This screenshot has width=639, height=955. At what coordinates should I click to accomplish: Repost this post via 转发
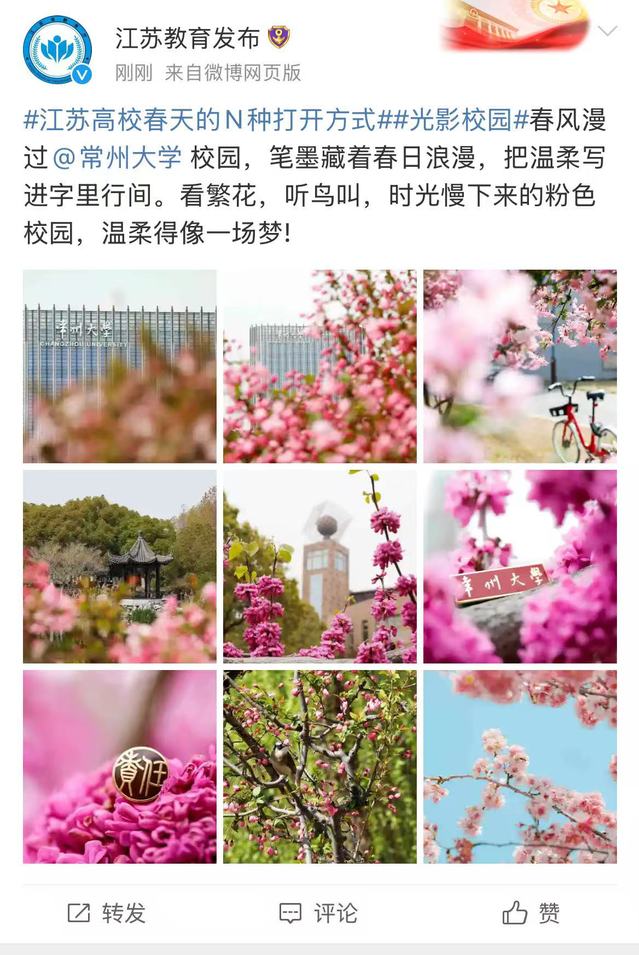(107, 912)
